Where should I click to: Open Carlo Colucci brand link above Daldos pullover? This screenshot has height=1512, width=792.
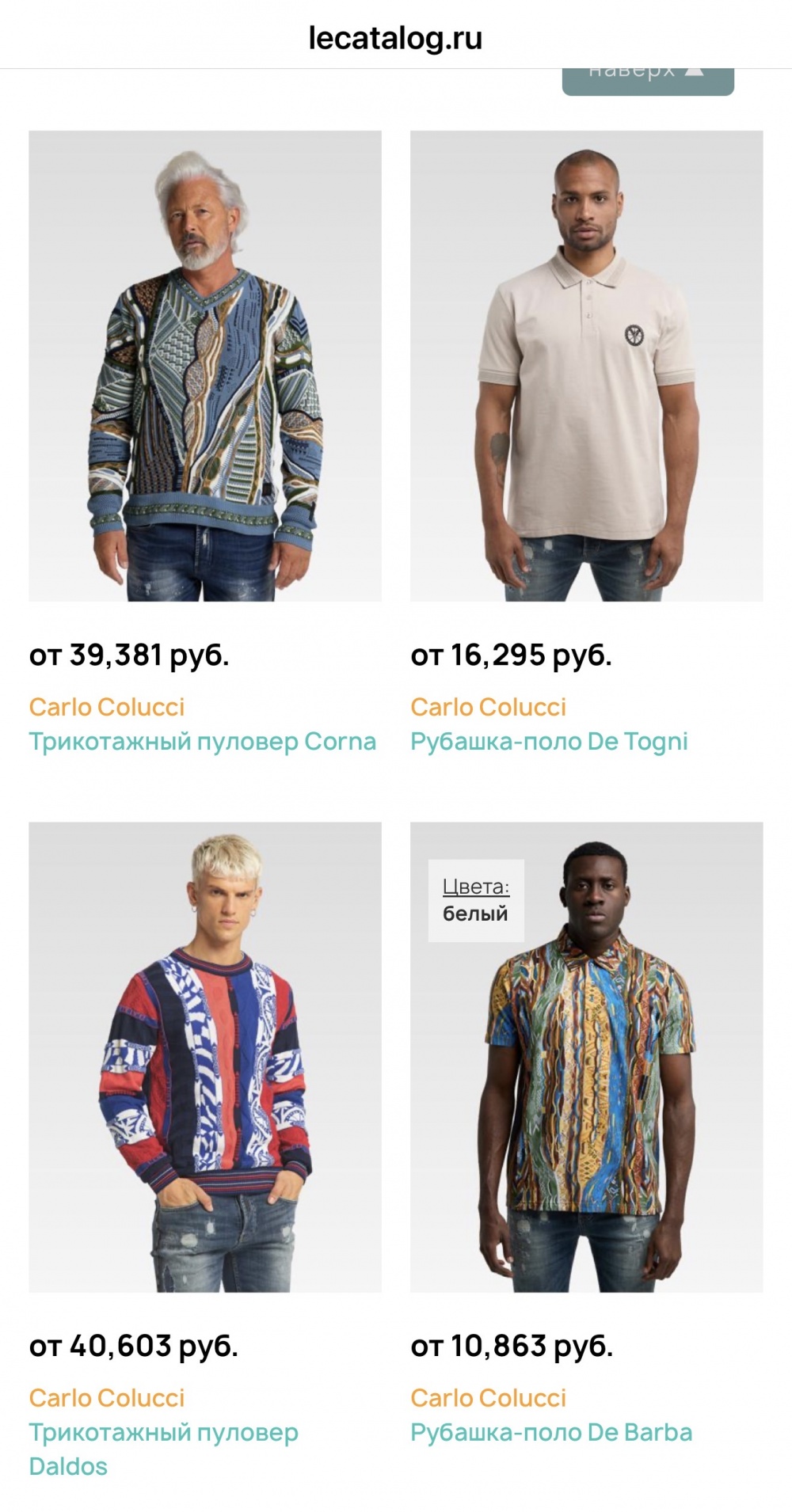(107, 1397)
